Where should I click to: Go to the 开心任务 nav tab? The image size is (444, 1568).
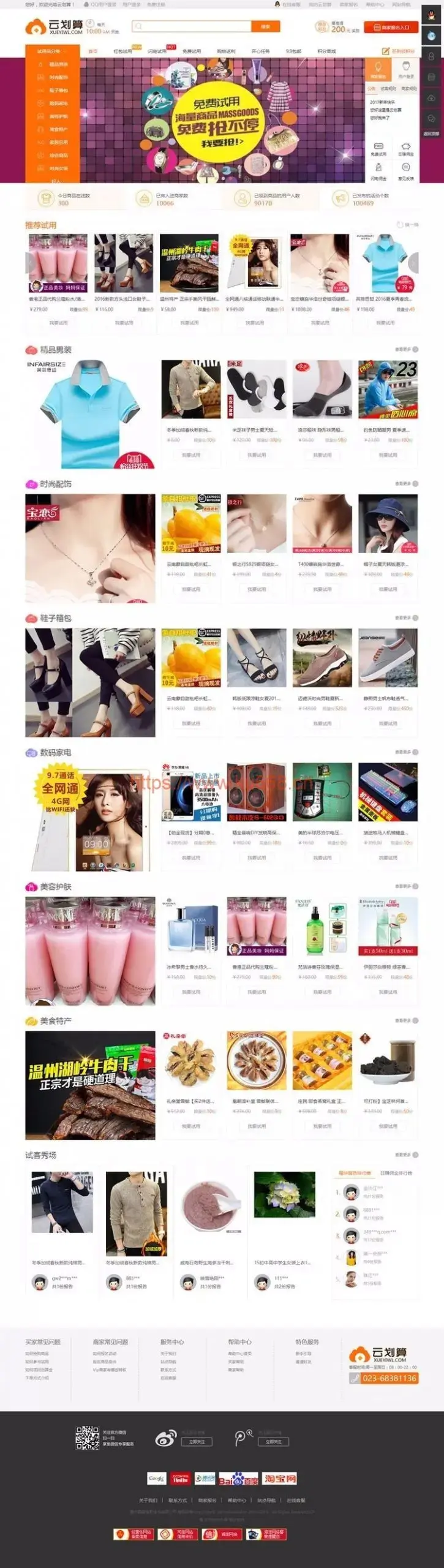coord(260,51)
